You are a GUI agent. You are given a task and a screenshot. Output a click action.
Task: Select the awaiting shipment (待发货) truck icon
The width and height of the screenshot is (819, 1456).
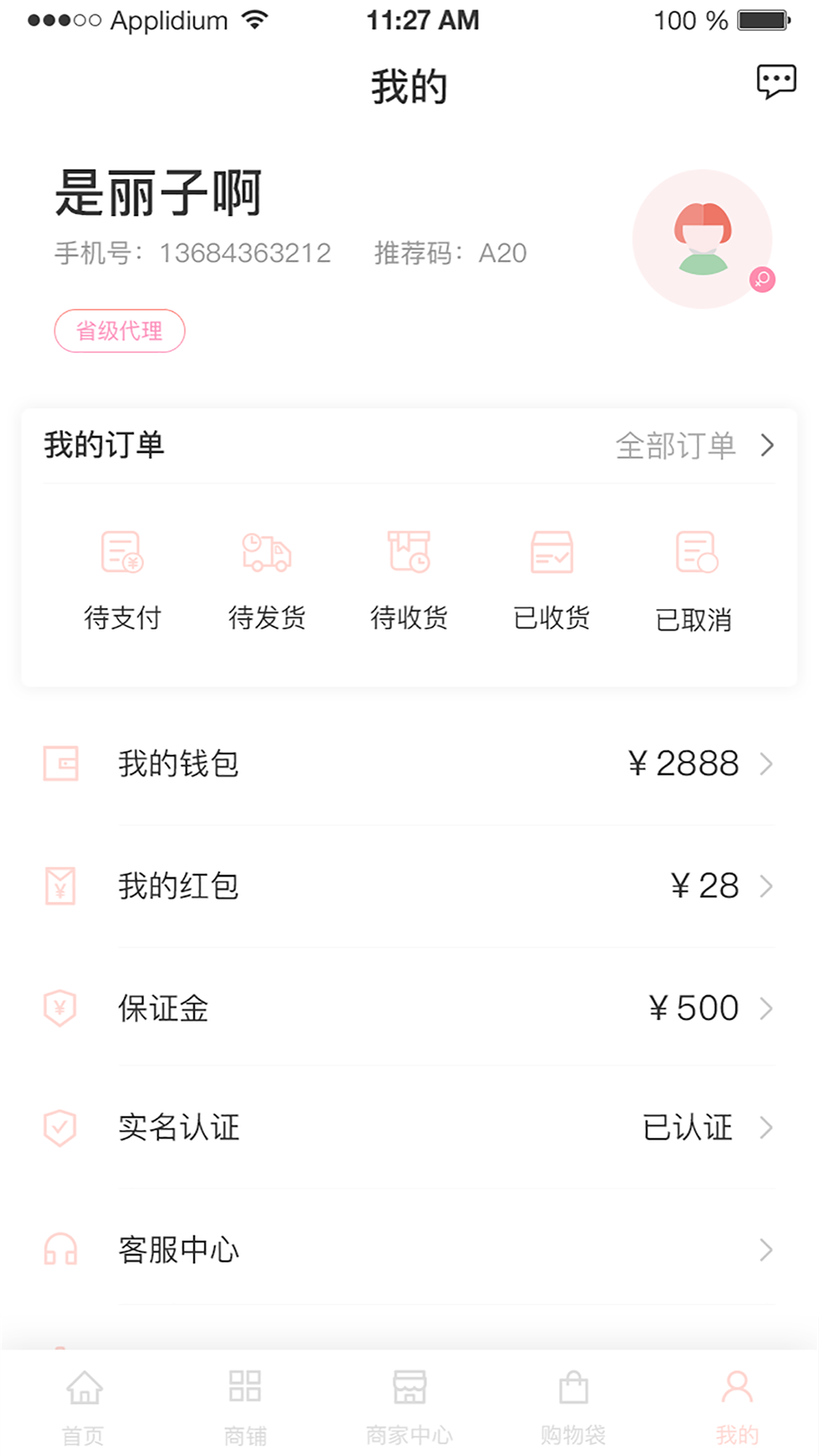point(267,554)
